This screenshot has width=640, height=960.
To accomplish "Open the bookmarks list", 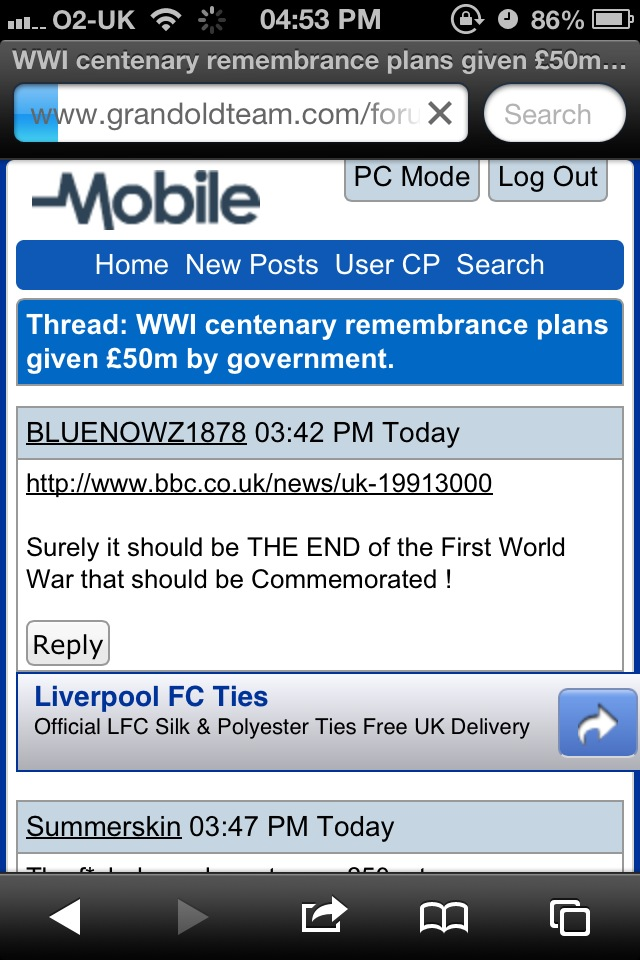I will 444,916.
